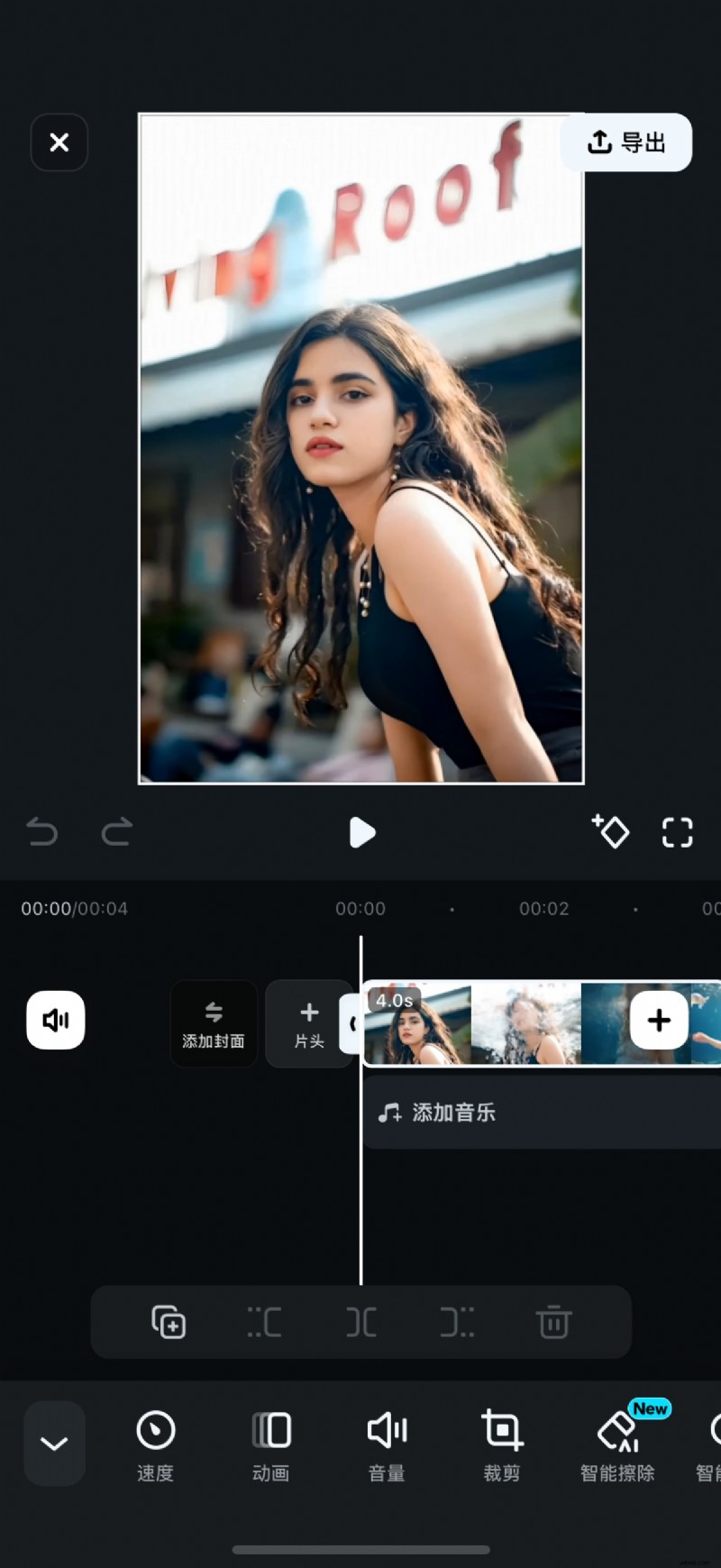The width and height of the screenshot is (721, 1568).
Task: Collapse the bottom toolbar with the chevron
Action: tap(54, 1444)
